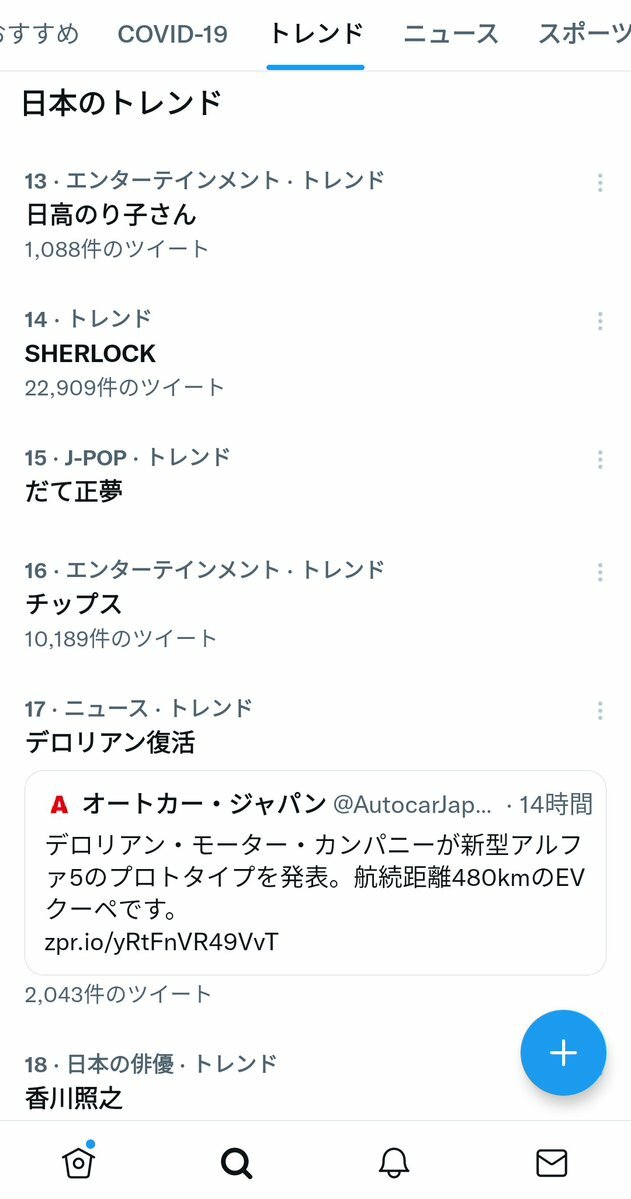Open overflow menu for デロリアン復活 trend
The height and width of the screenshot is (1199, 631).
click(x=600, y=710)
